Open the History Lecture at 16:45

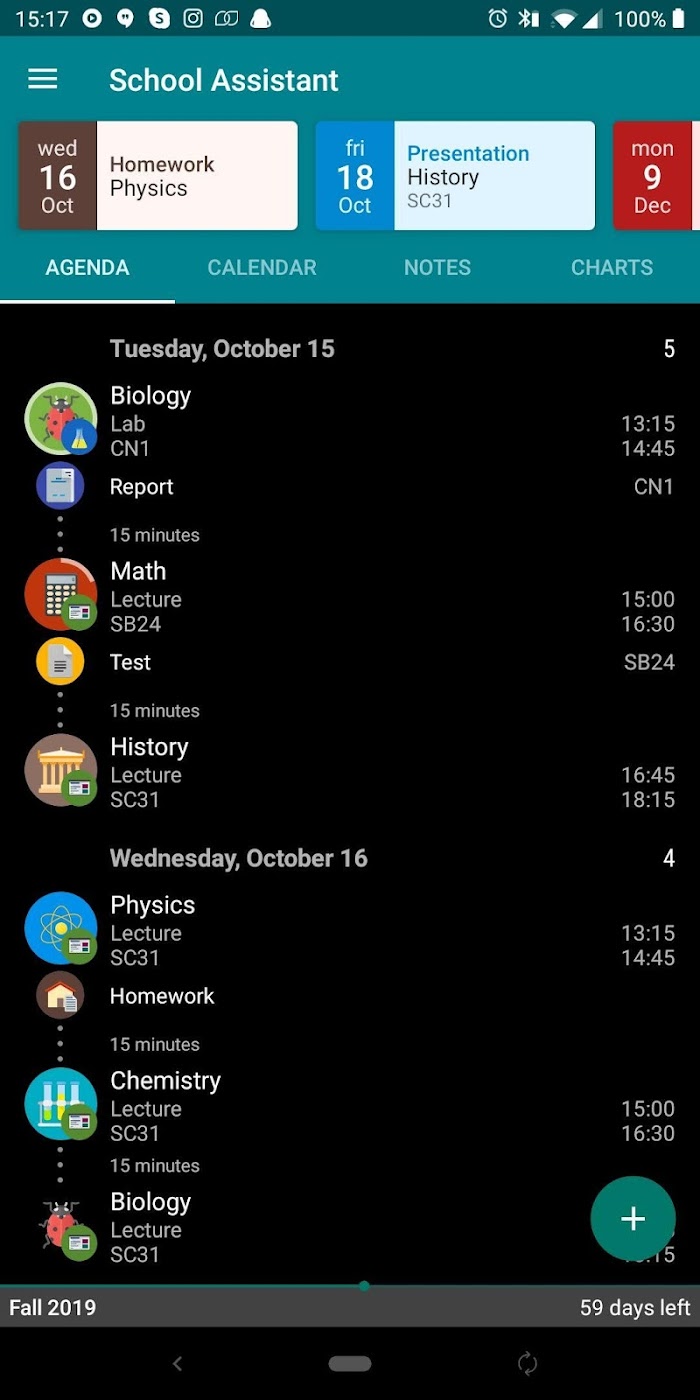350,772
